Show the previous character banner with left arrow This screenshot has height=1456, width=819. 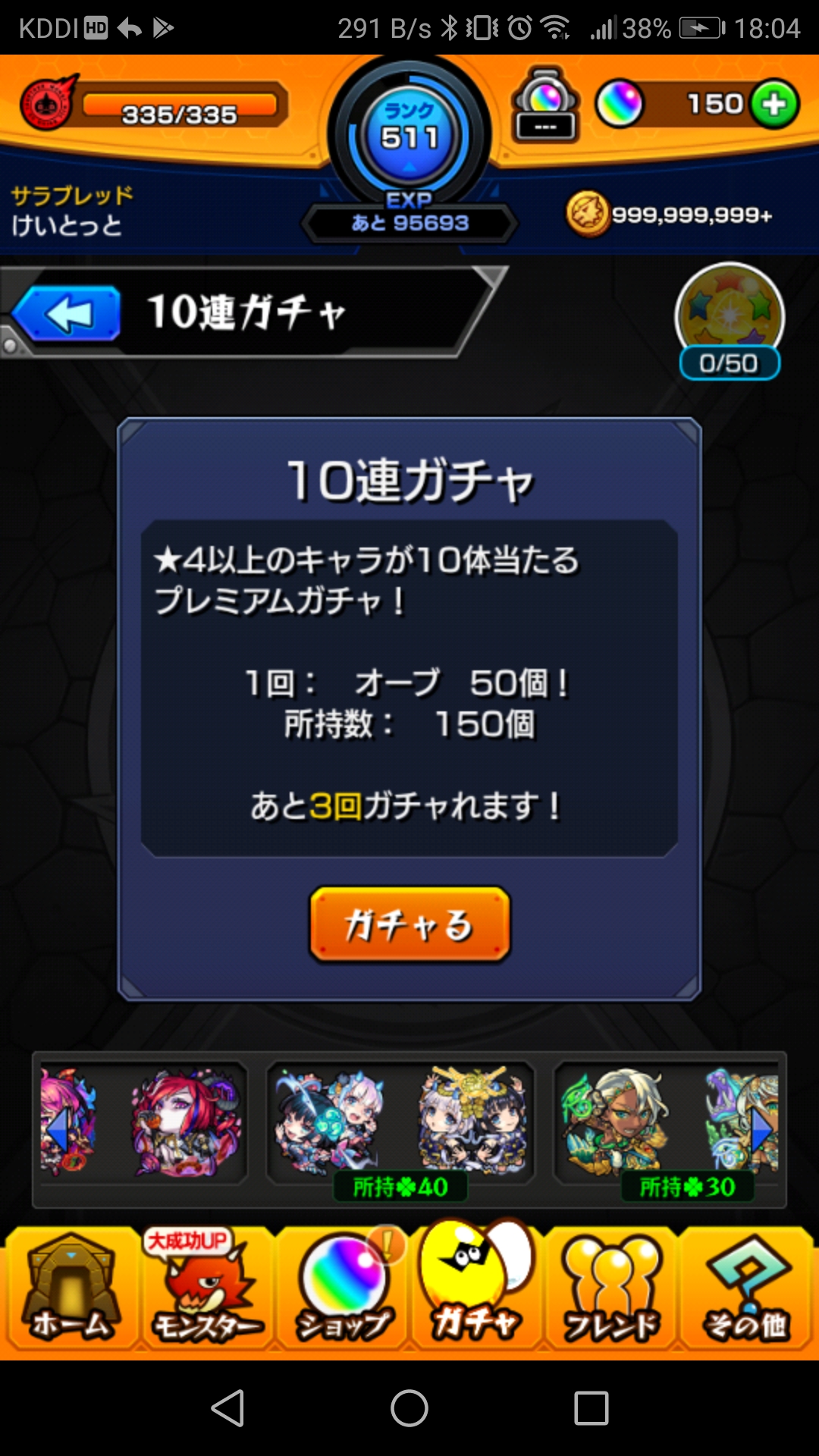(x=58, y=1129)
